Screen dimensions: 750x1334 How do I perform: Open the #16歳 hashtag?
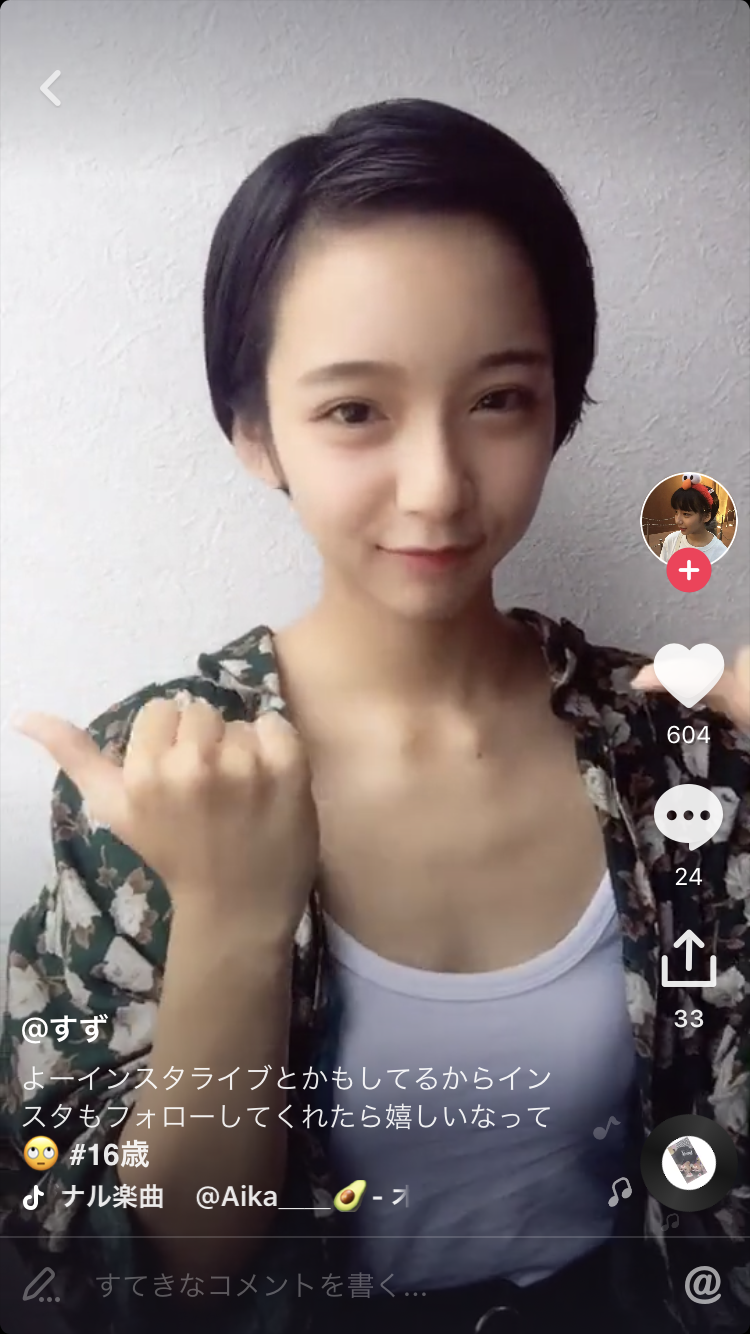109,1155
